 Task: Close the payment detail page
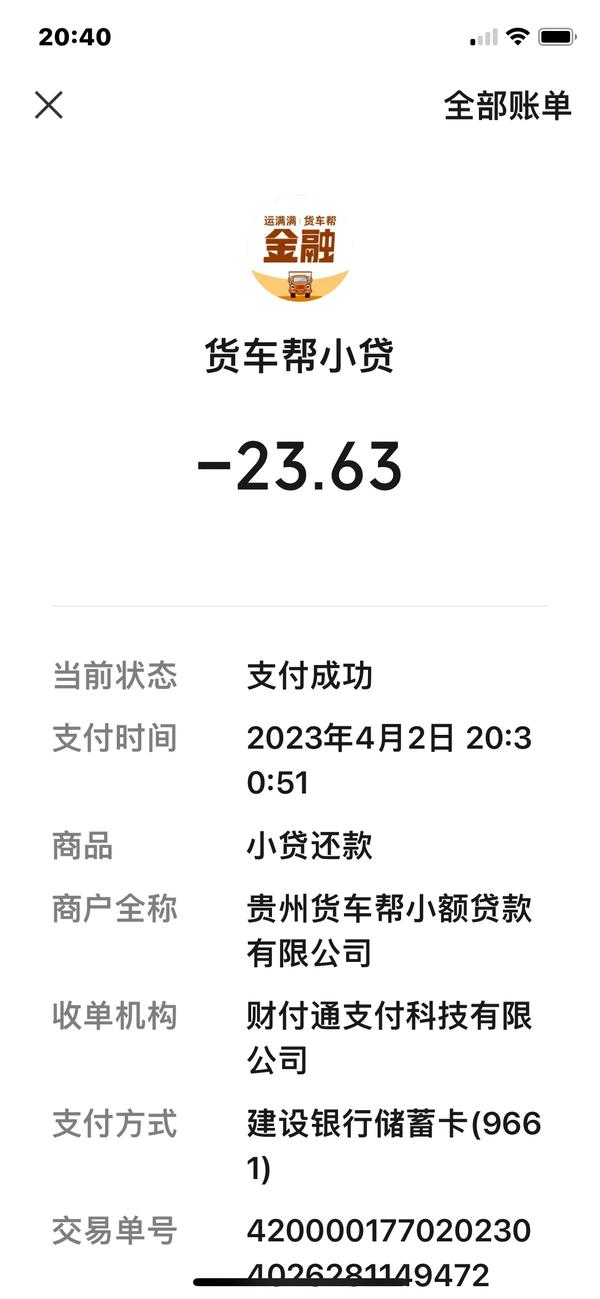point(49,105)
